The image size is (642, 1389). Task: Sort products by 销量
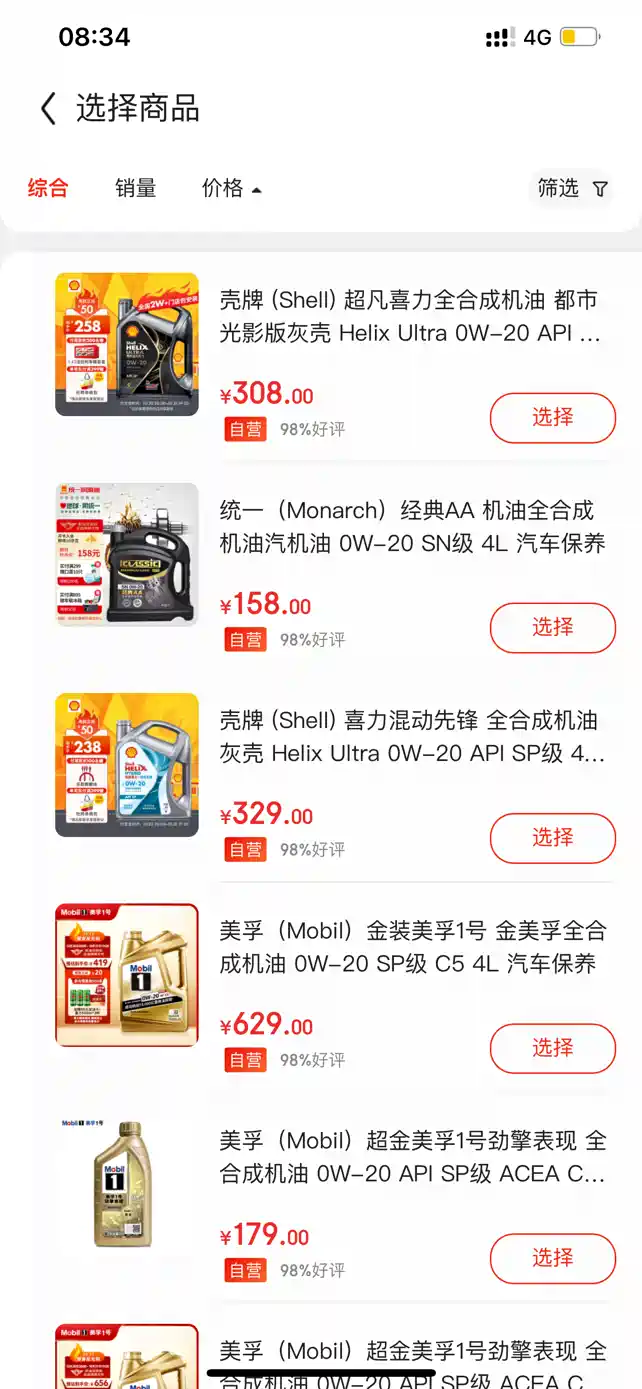pyautogui.click(x=135, y=188)
